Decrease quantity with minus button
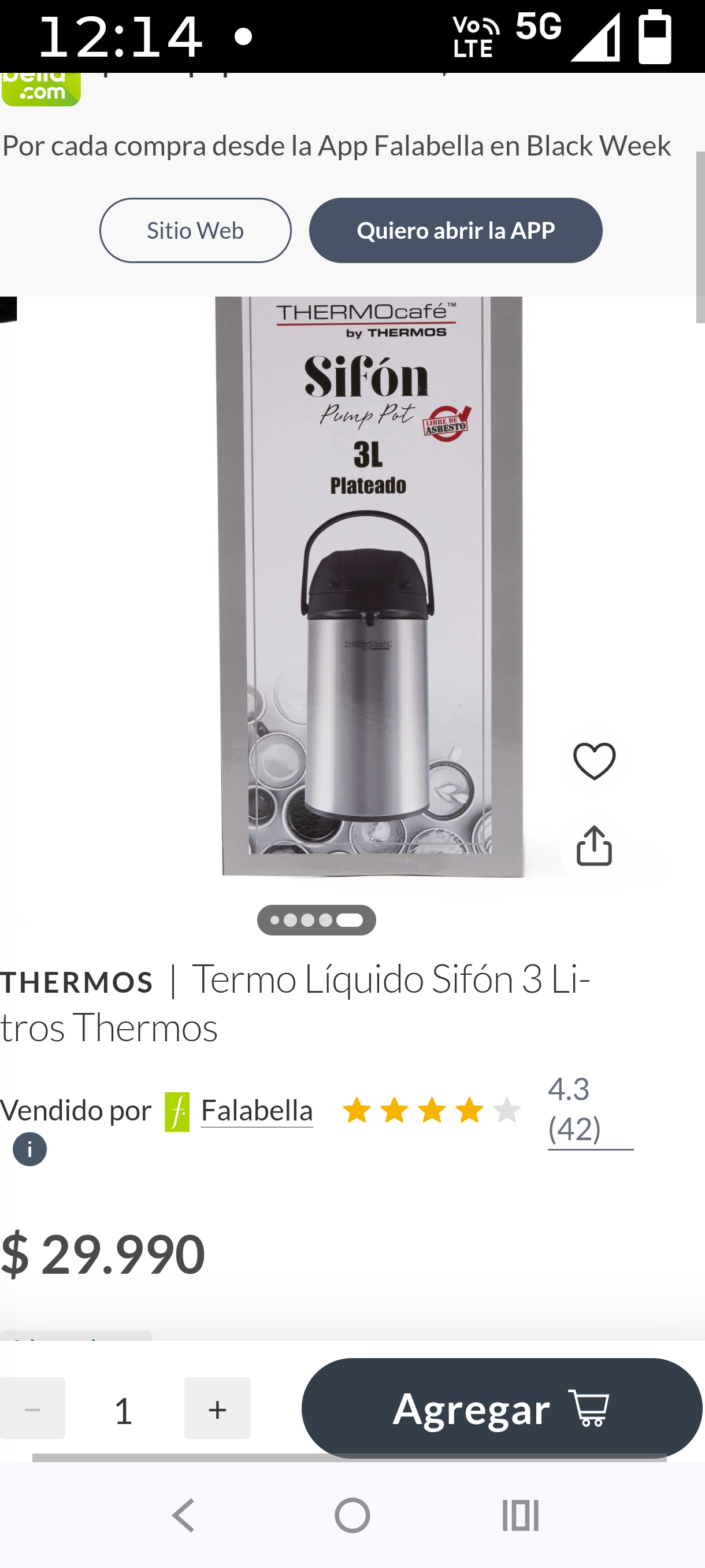 click(x=32, y=1408)
